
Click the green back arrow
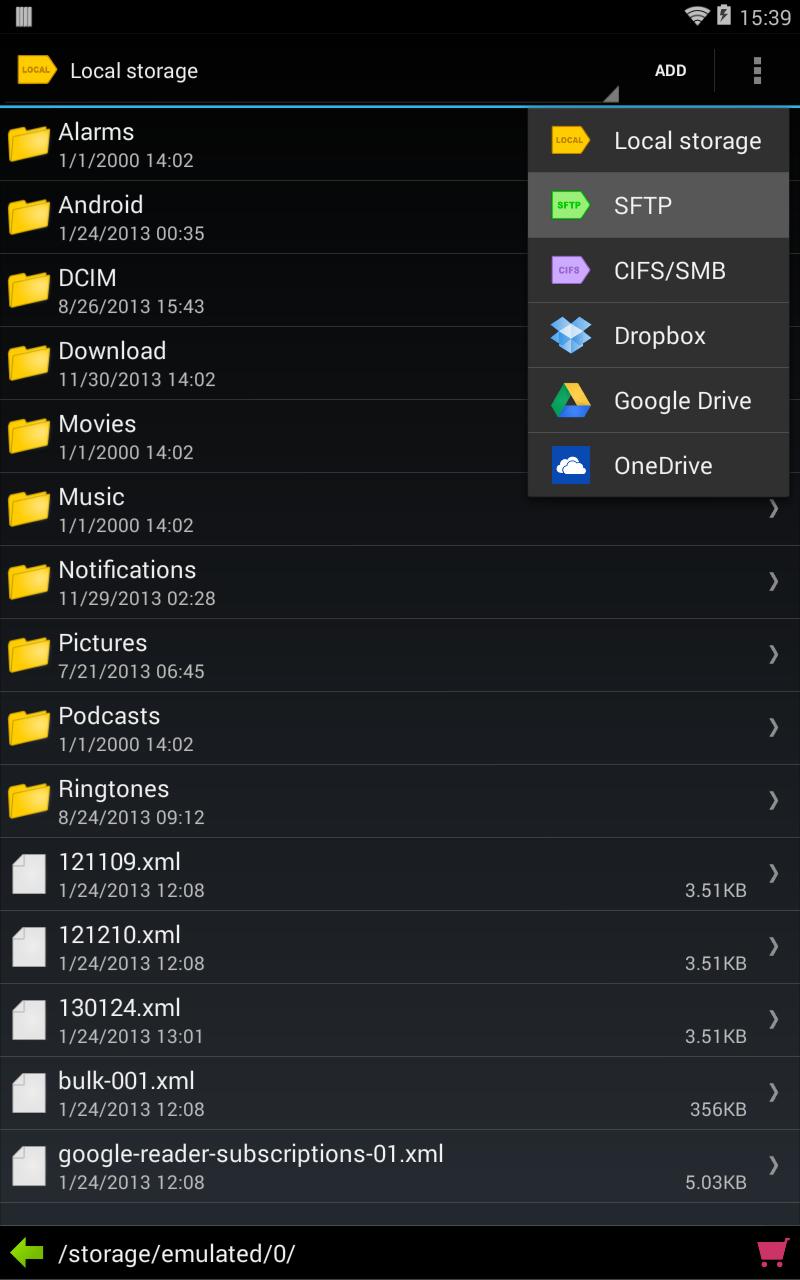25,1253
